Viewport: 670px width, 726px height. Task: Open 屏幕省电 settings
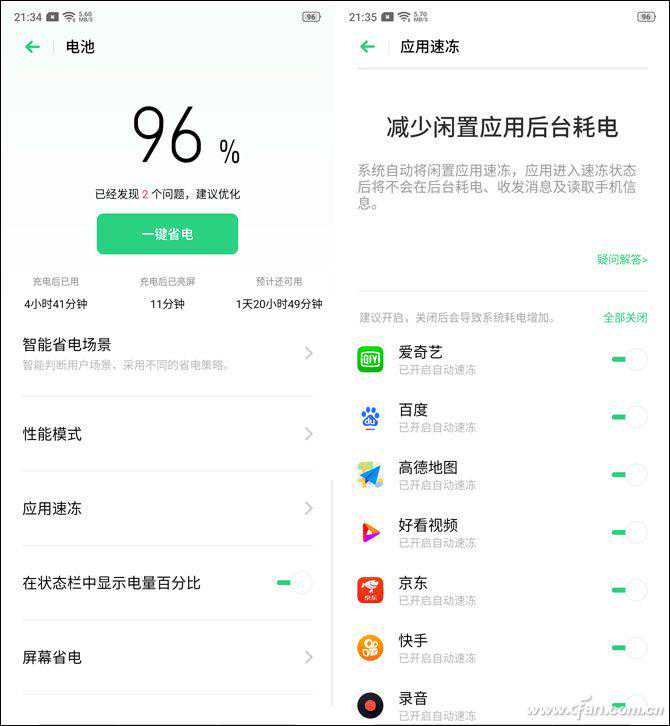pos(167,657)
